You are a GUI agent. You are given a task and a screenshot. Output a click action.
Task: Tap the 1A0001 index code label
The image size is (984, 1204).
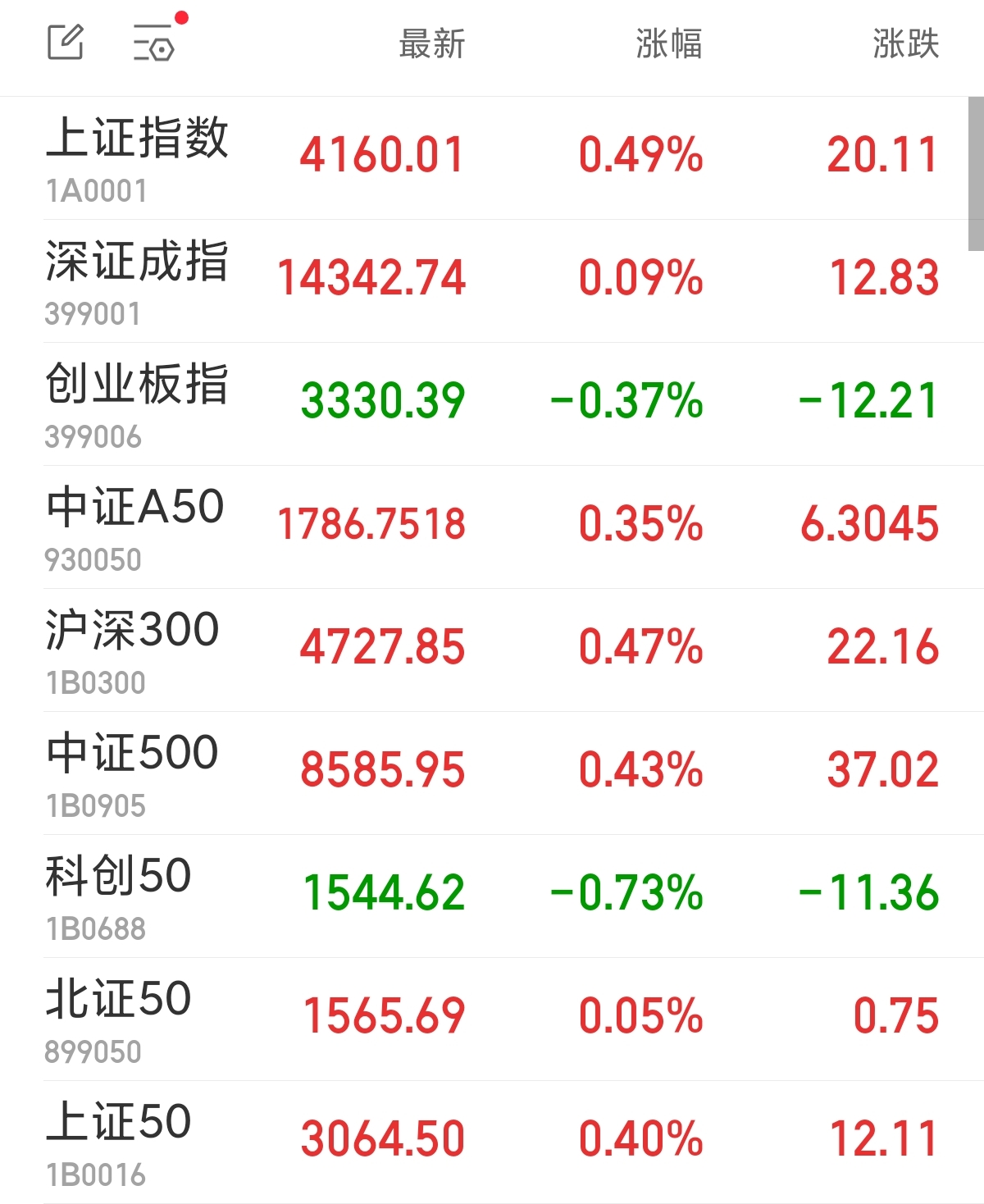click(x=93, y=193)
